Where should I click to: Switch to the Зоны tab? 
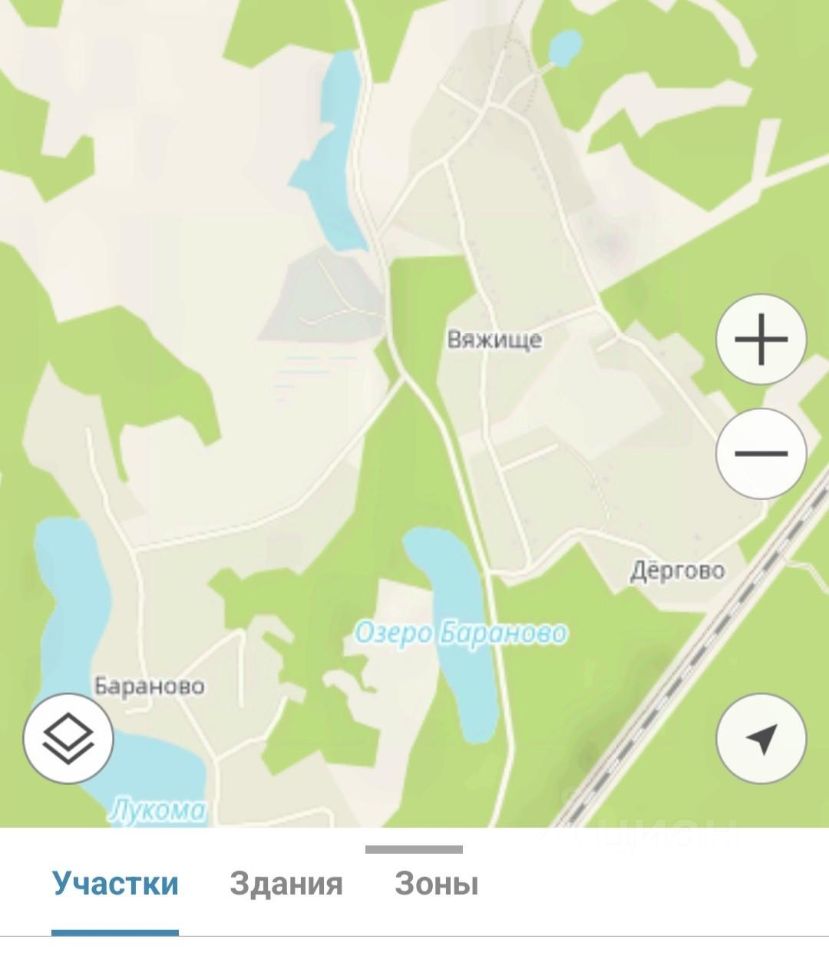pos(436,884)
